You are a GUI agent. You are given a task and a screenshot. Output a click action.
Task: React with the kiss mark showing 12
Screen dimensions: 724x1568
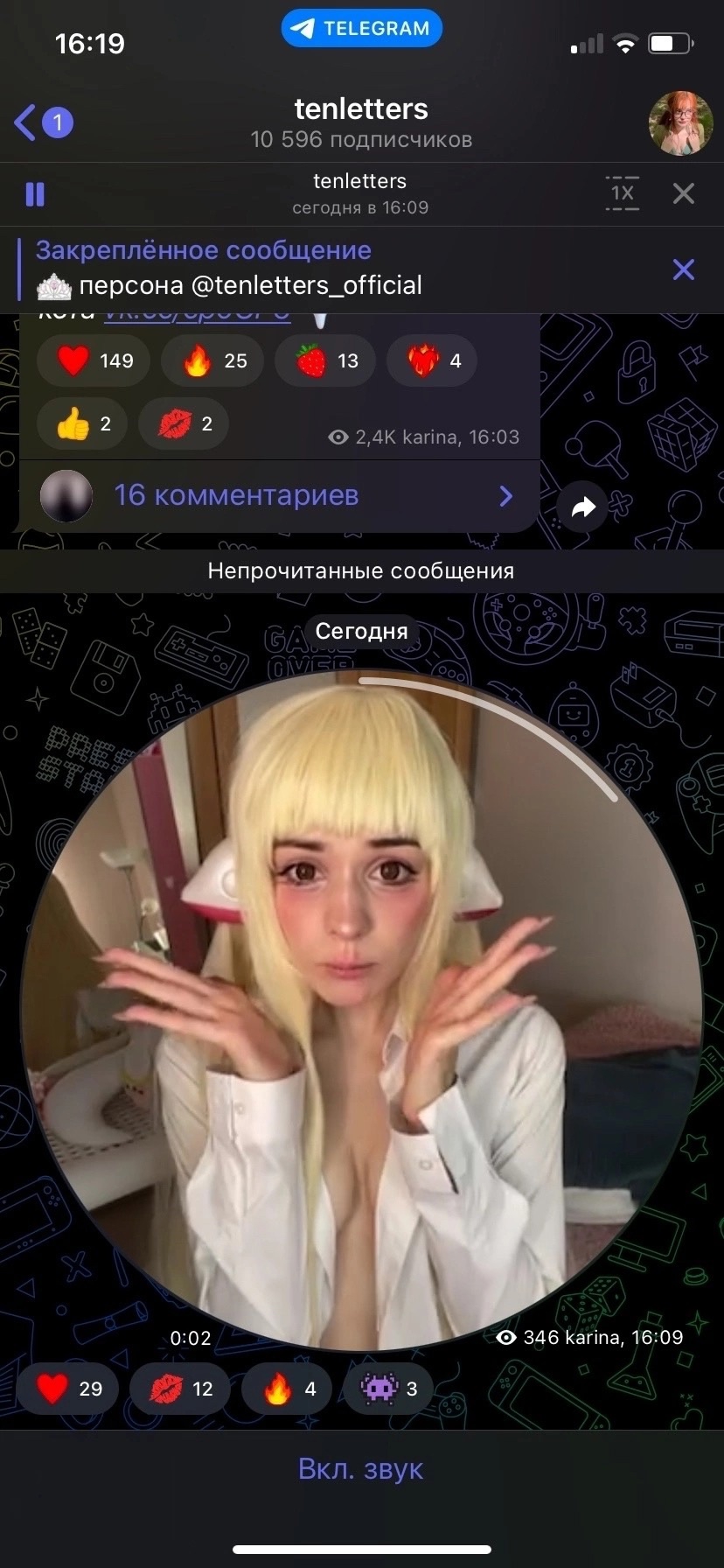click(x=180, y=1389)
